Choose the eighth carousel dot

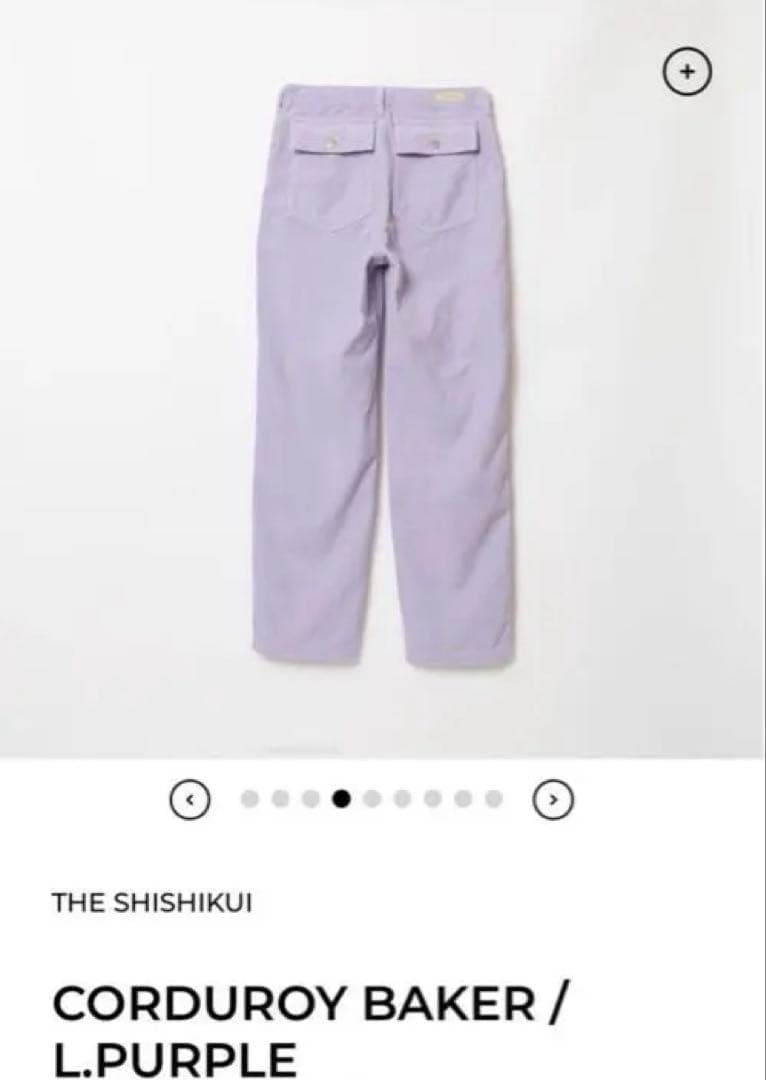pyautogui.click(x=464, y=797)
